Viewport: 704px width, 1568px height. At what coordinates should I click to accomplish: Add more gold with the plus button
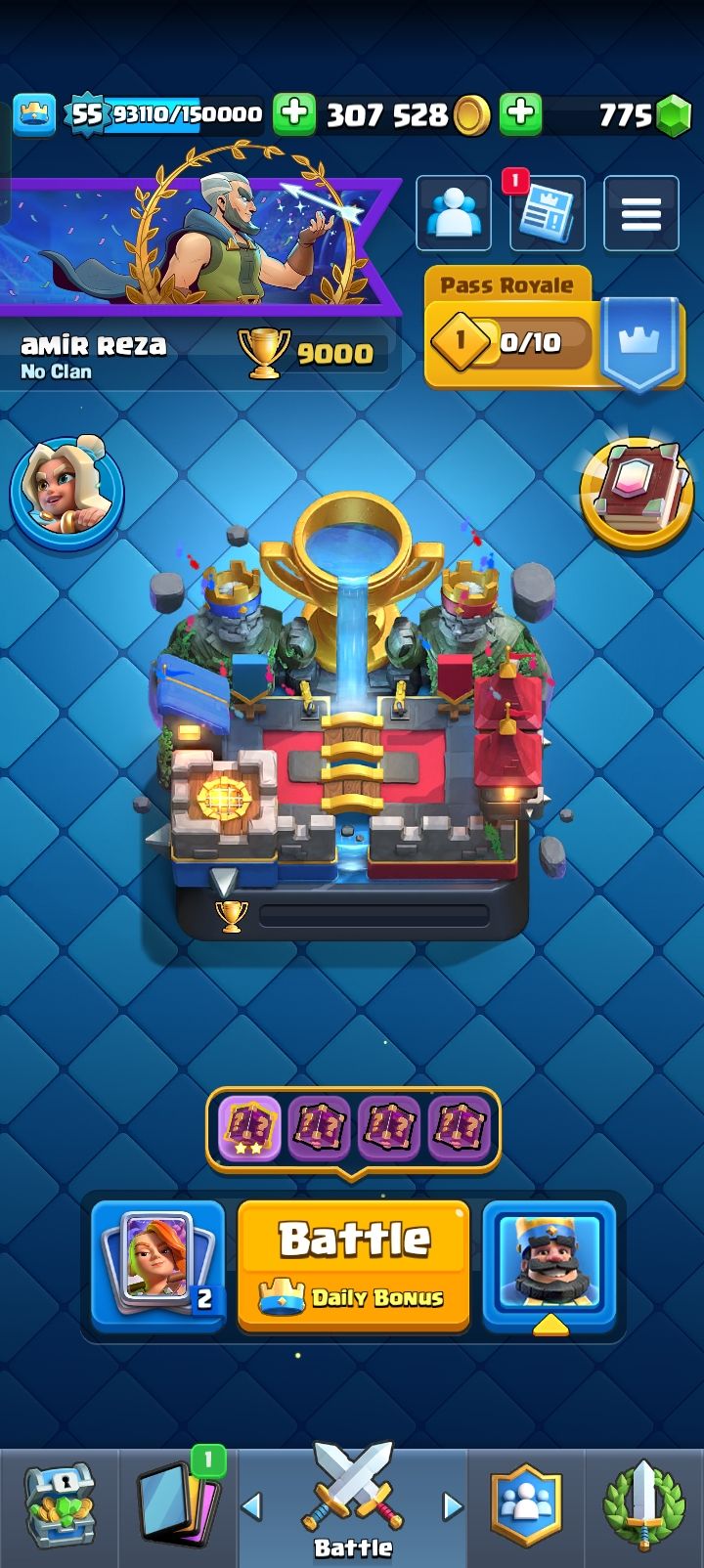pos(292,114)
